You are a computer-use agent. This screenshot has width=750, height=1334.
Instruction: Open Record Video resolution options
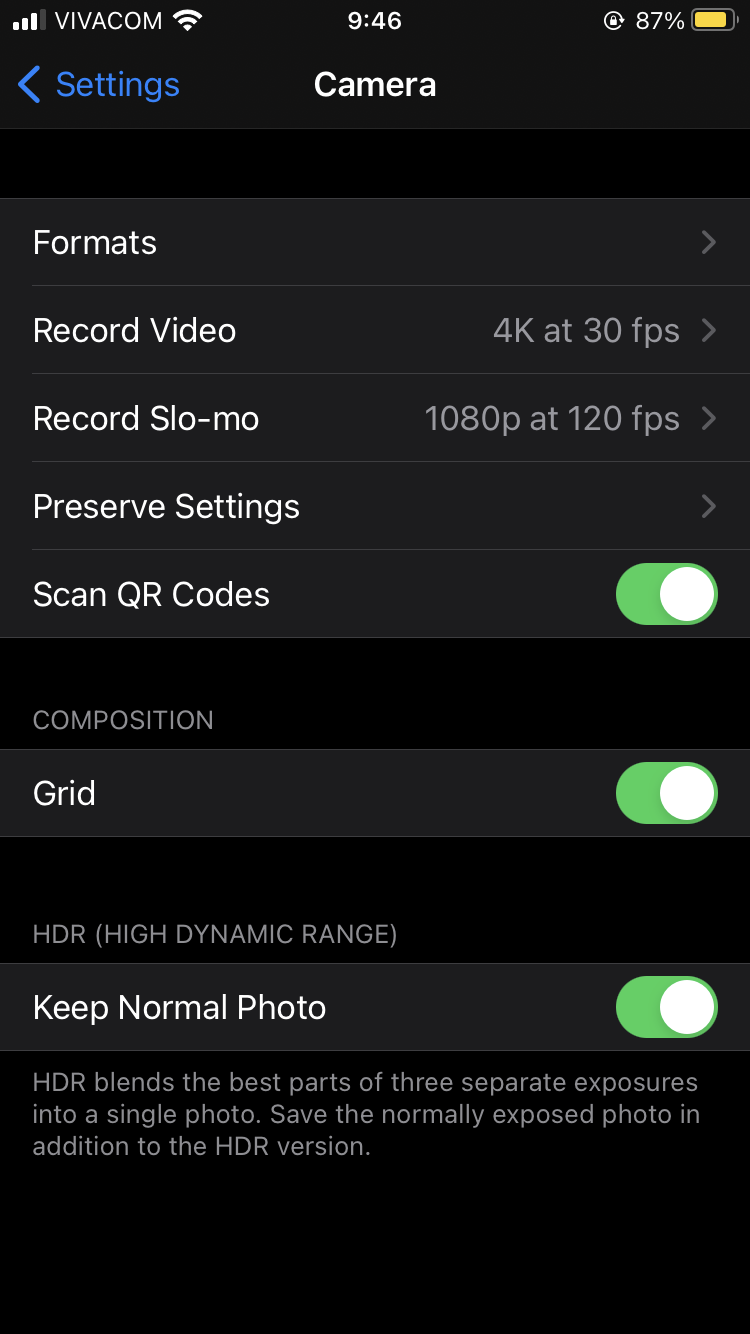(x=375, y=331)
